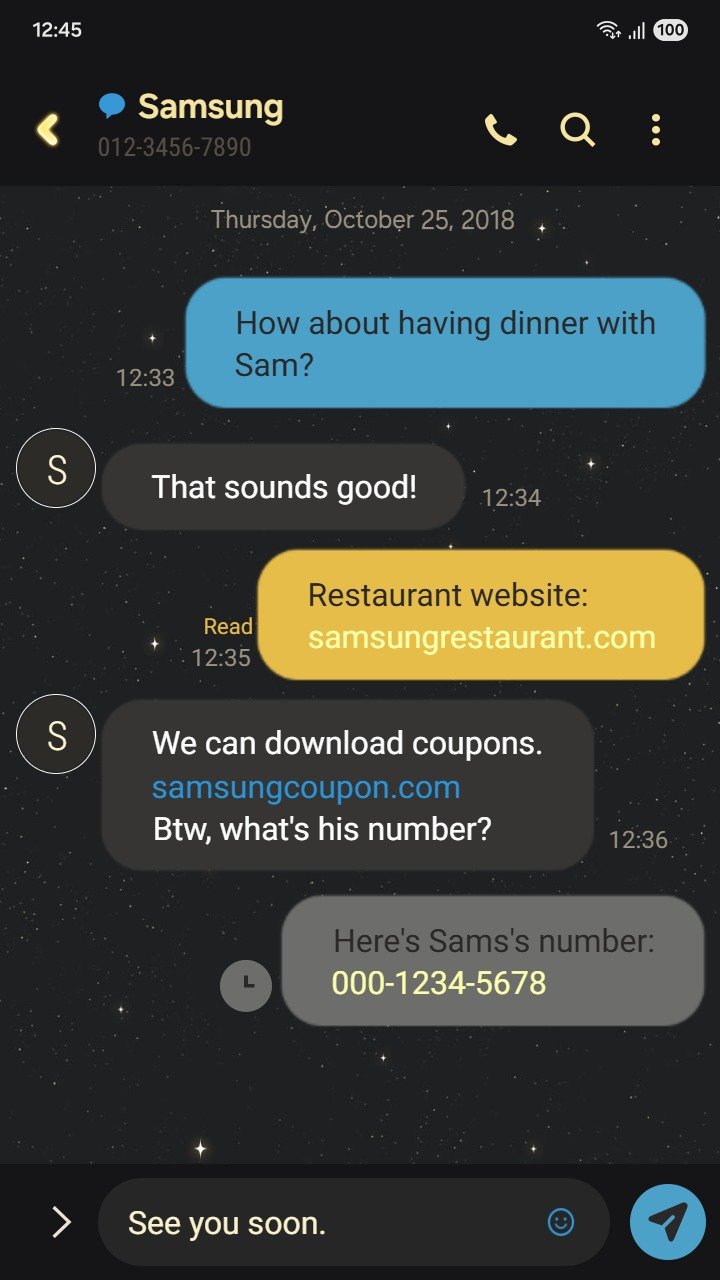Search within this conversation
Screen dimensions: 720x1280
click(577, 130)
